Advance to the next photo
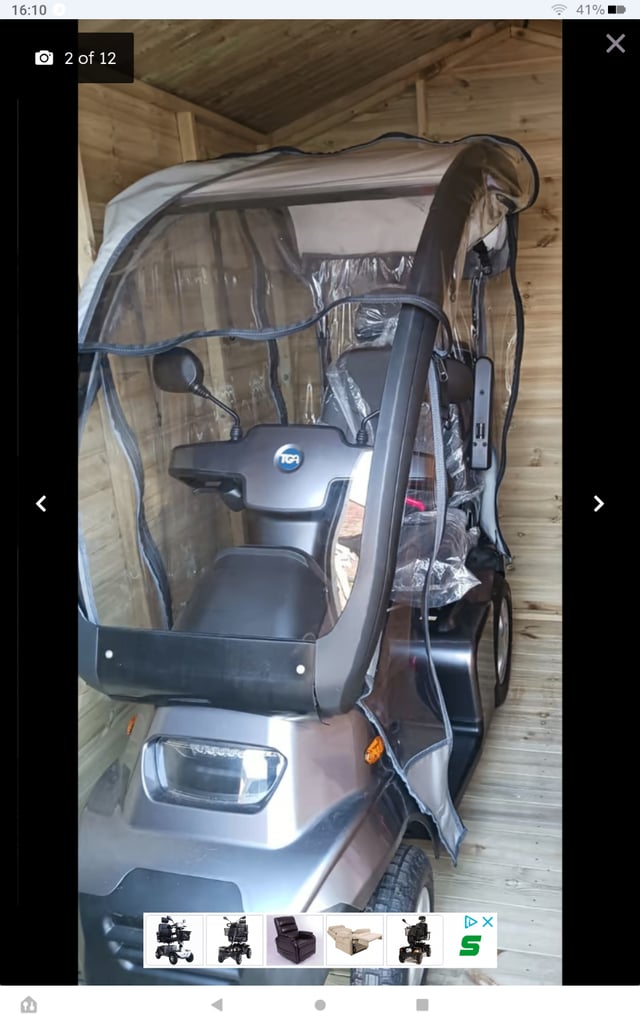Image resolution: width=640 pixels, height=1024 pixels. pyautogui.click(x=598, y=504)
